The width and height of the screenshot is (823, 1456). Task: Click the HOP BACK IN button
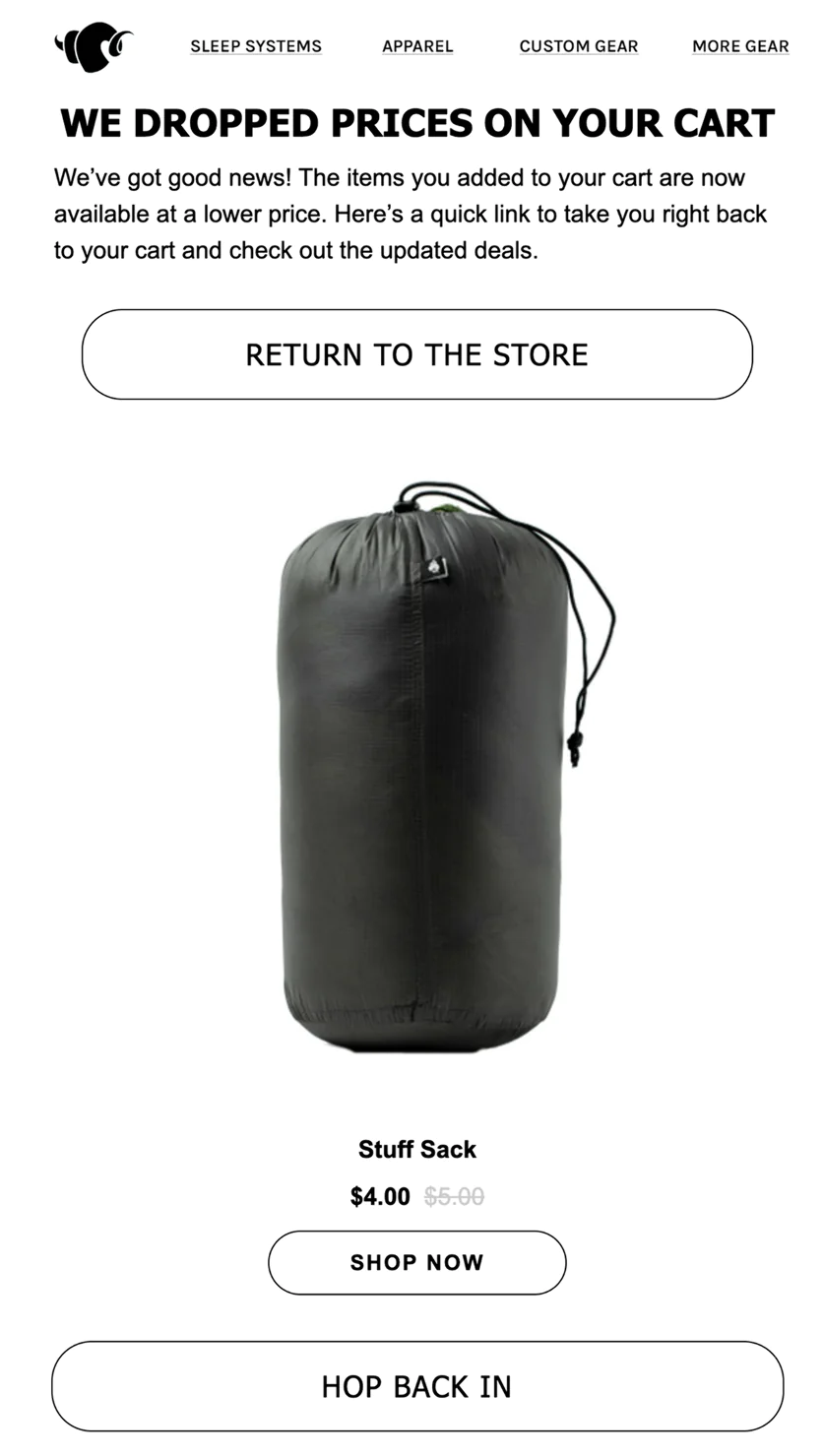tap(416, 1385)
